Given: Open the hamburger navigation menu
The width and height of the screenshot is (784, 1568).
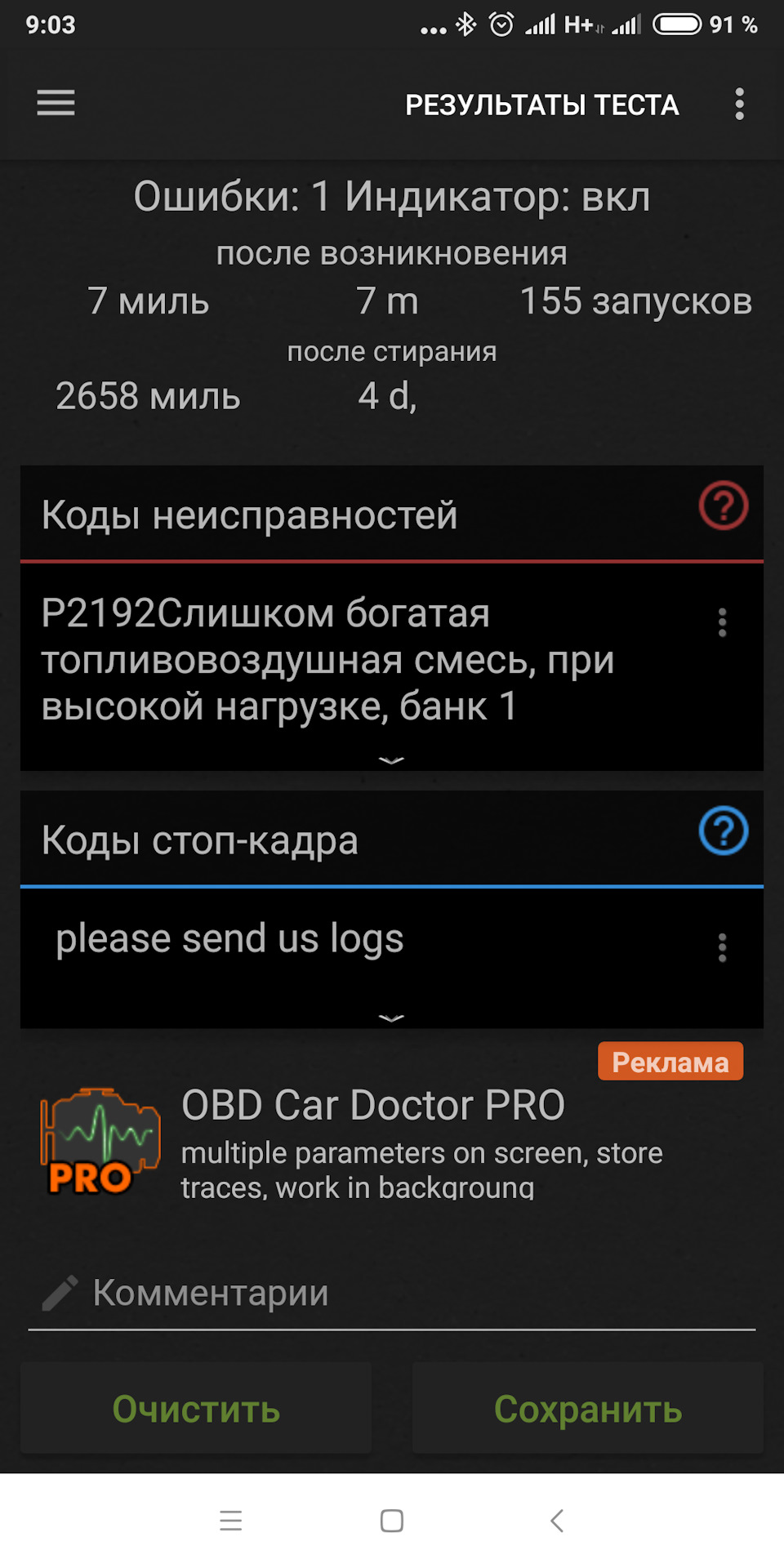Looking at the screenshot, I should point(56,103).
